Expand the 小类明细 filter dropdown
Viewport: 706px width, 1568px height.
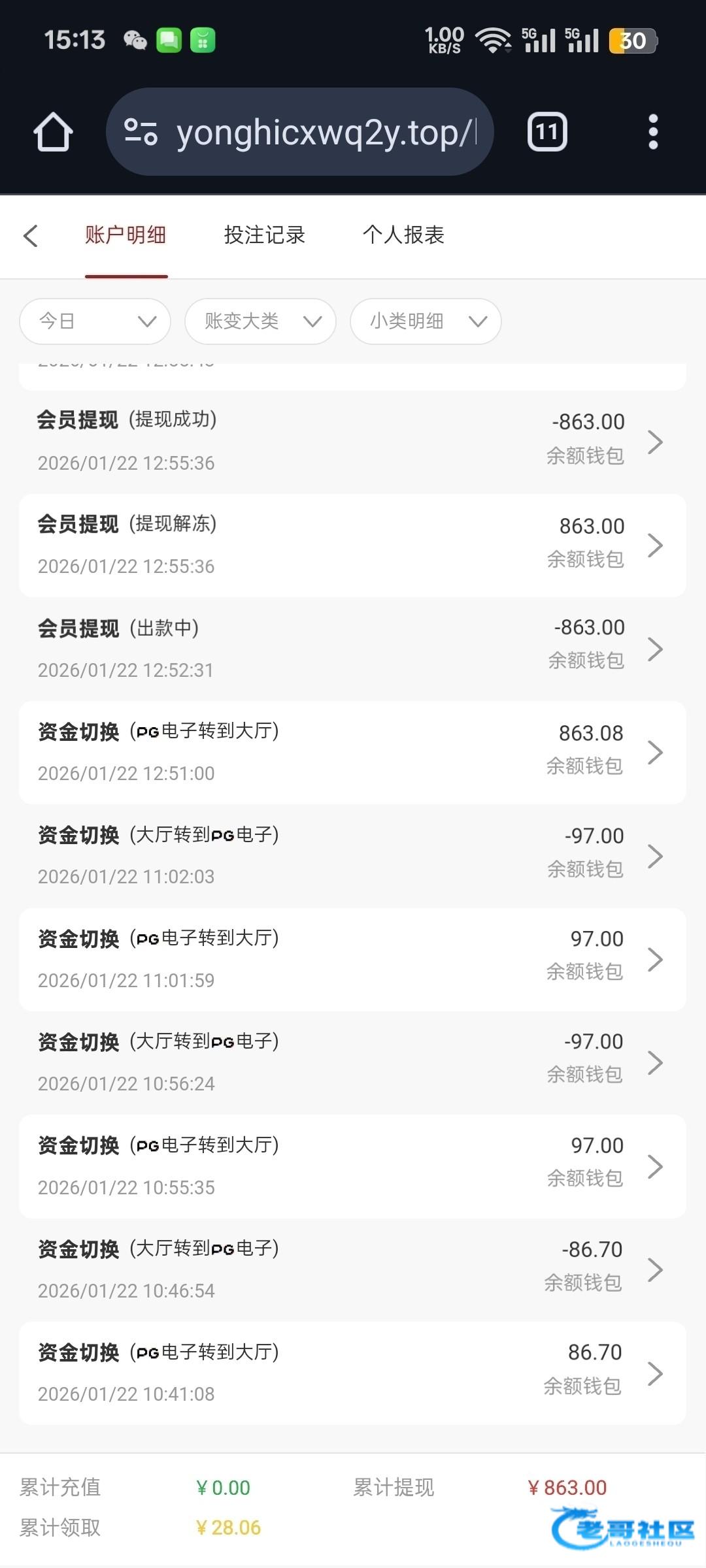point(426,321)
